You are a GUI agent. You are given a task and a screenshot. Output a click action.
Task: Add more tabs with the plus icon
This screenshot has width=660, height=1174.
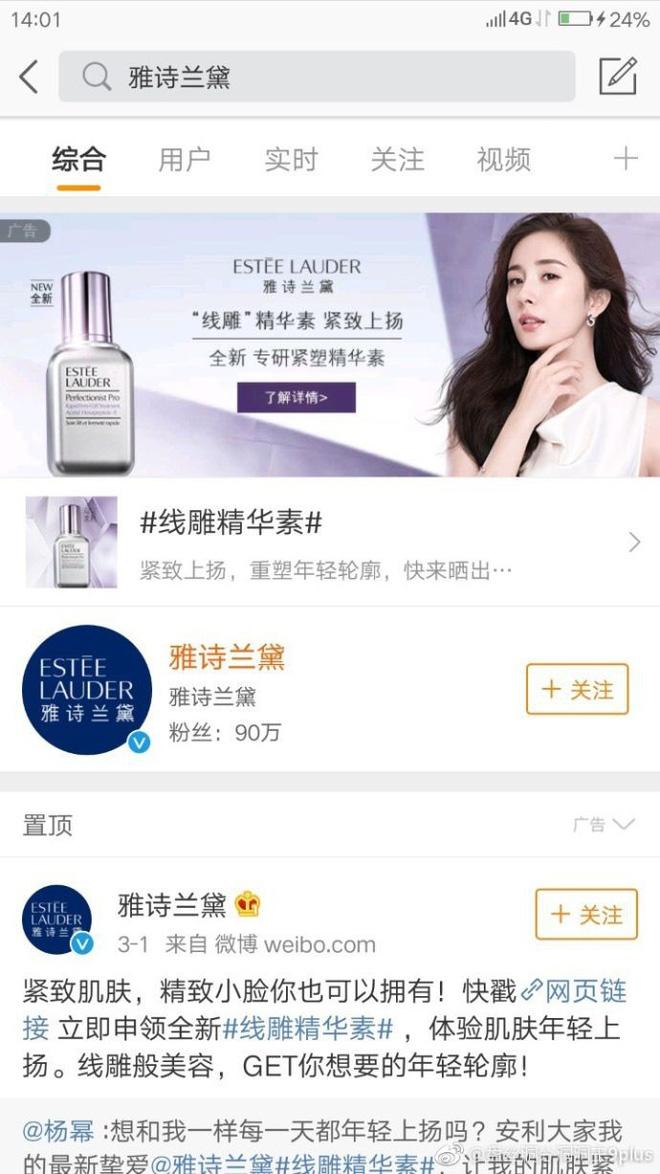point(625,158)
